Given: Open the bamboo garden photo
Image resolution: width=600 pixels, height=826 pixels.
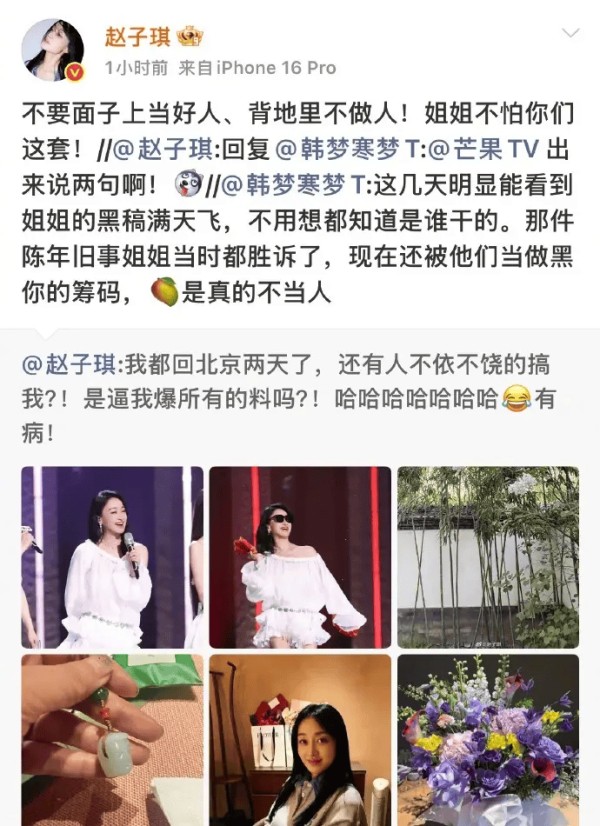Looking at the screenshot, I should [x=488, y=557].
